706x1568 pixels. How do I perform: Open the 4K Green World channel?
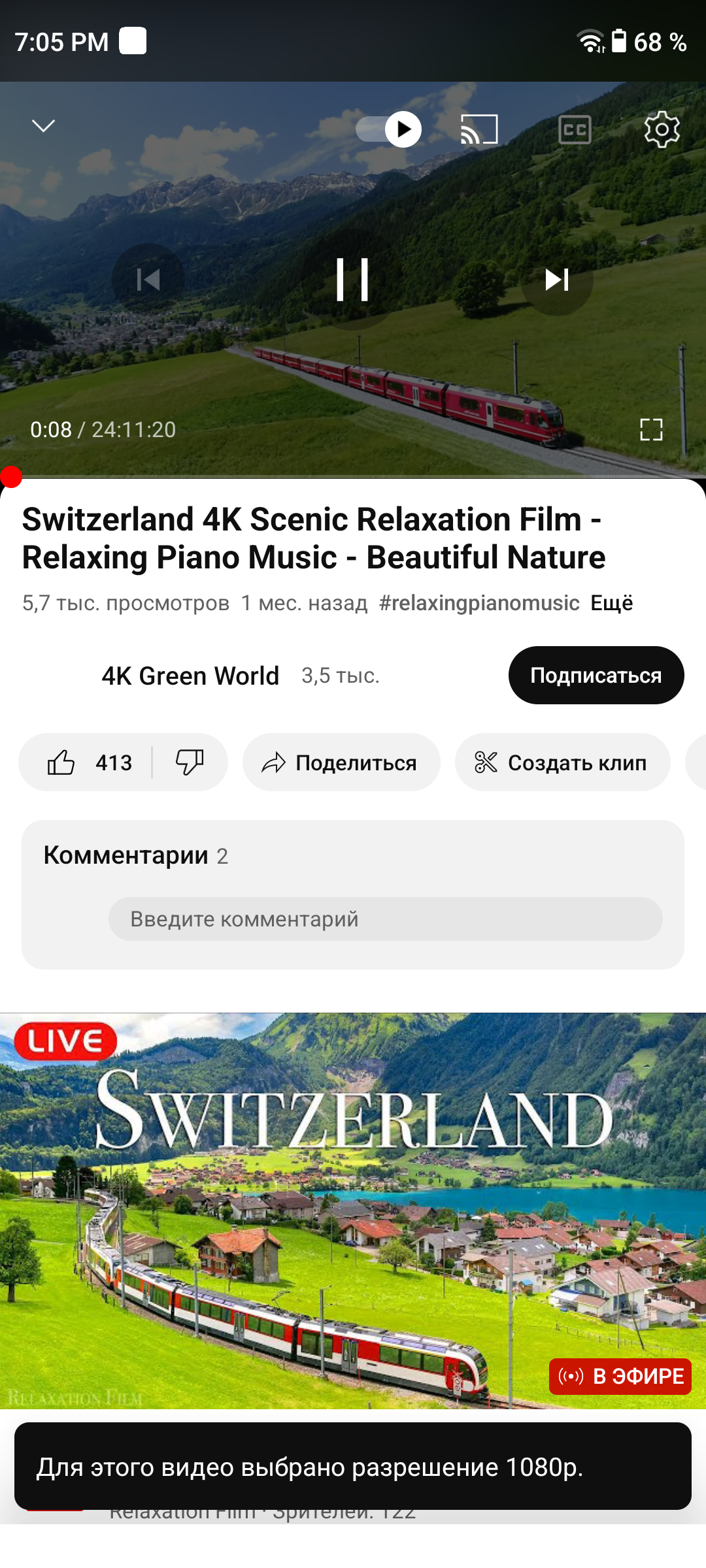click(x=190, y=676)
